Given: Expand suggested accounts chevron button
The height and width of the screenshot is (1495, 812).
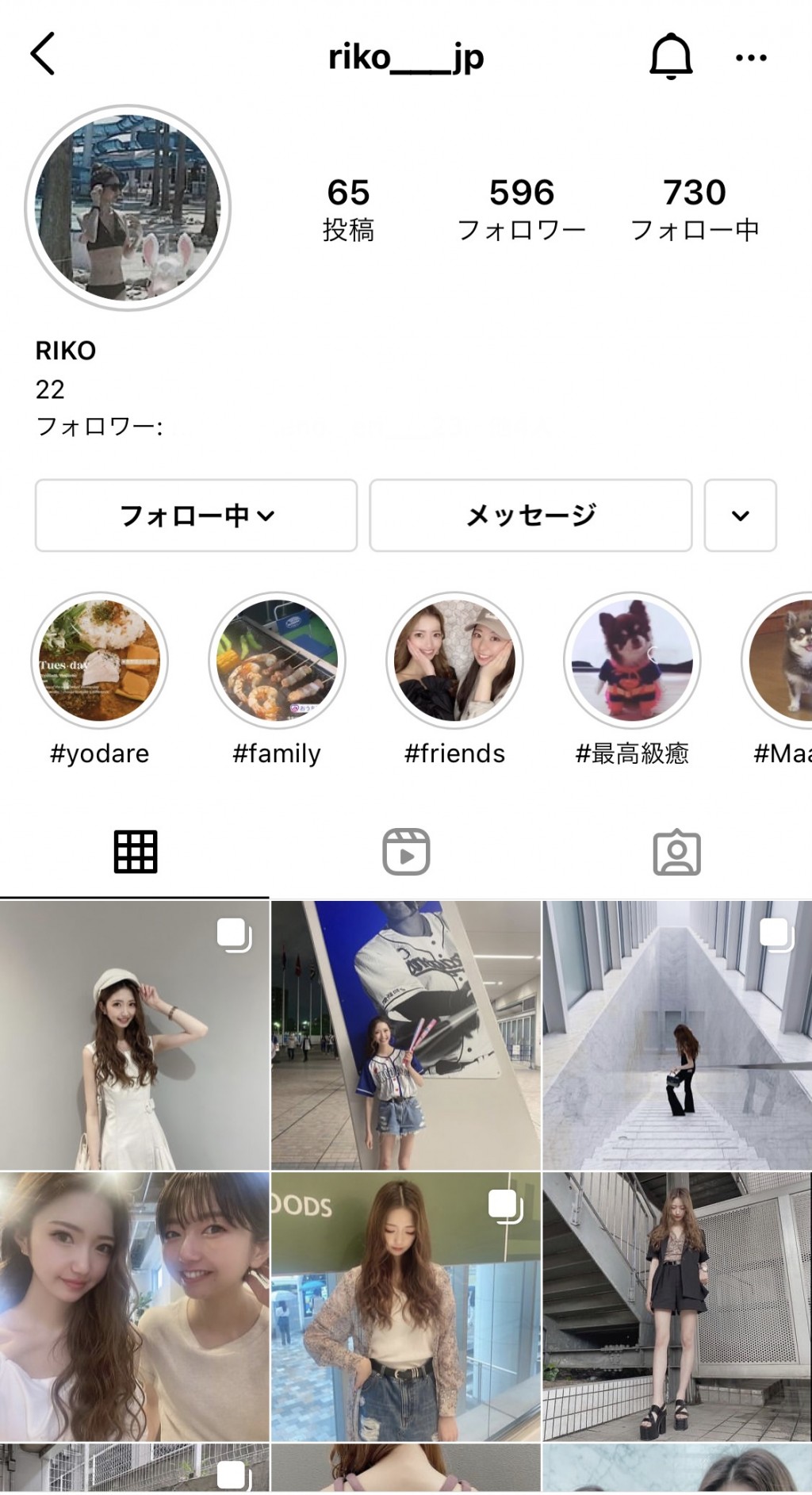Looking at the screenshot, I should pyautogui.click(x=740, y=516).
